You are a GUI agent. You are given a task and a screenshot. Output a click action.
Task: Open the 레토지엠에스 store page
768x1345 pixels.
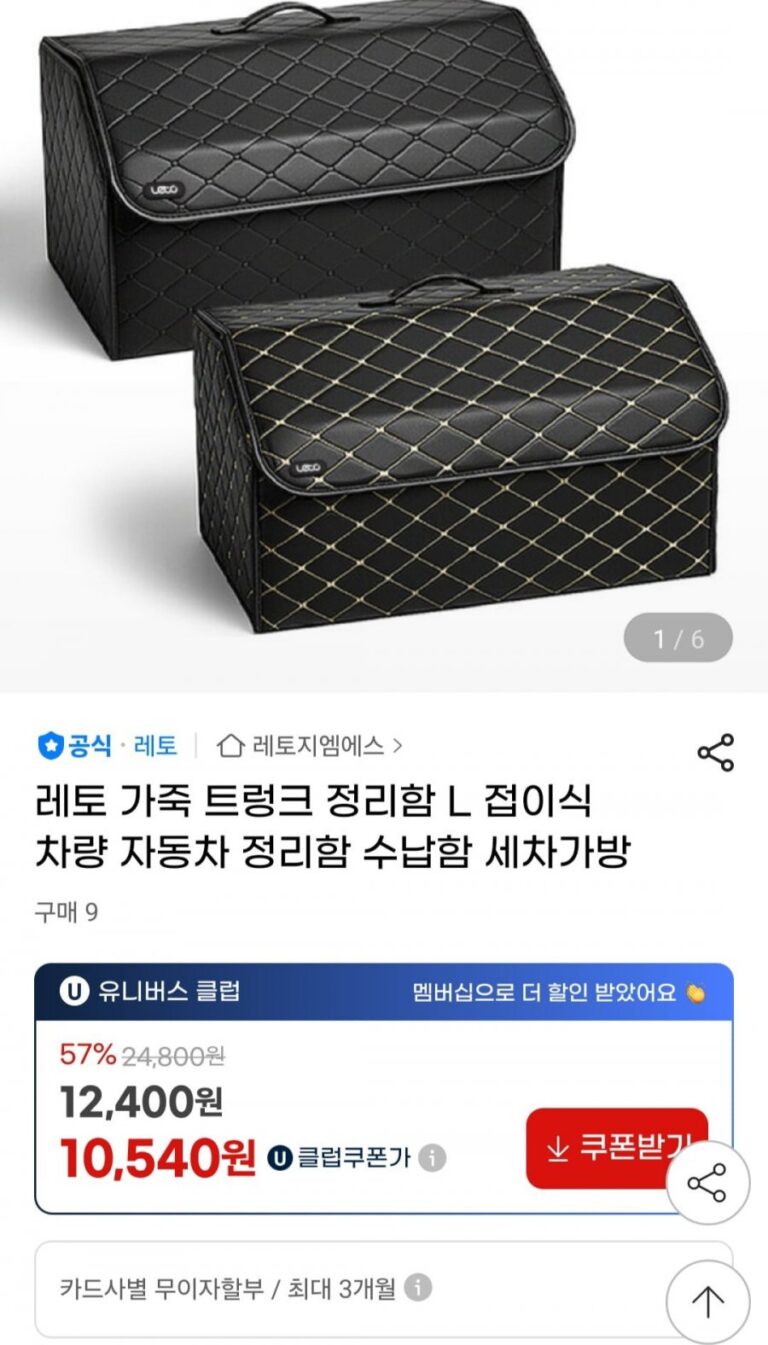click(311, 745)
